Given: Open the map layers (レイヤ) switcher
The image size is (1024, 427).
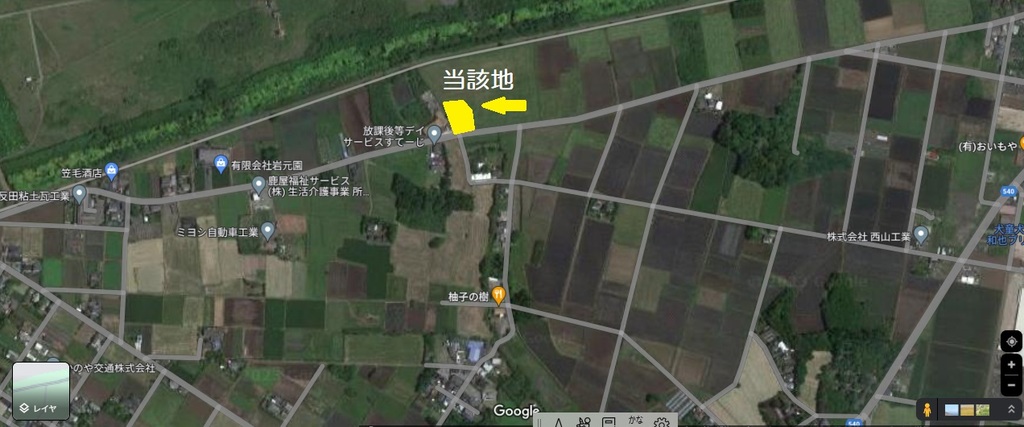Looking at the screenshot, I should point(41,392).
